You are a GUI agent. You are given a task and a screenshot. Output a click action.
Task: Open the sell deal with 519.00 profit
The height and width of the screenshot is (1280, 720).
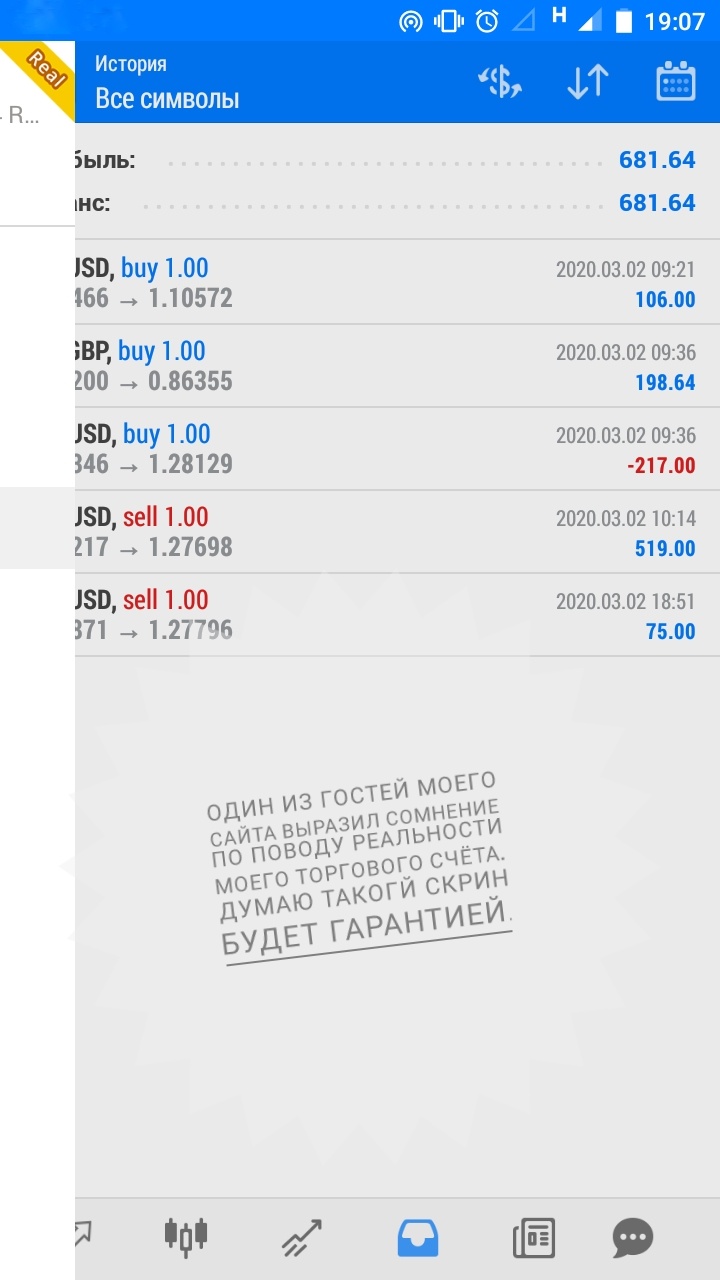coord(397,532)
